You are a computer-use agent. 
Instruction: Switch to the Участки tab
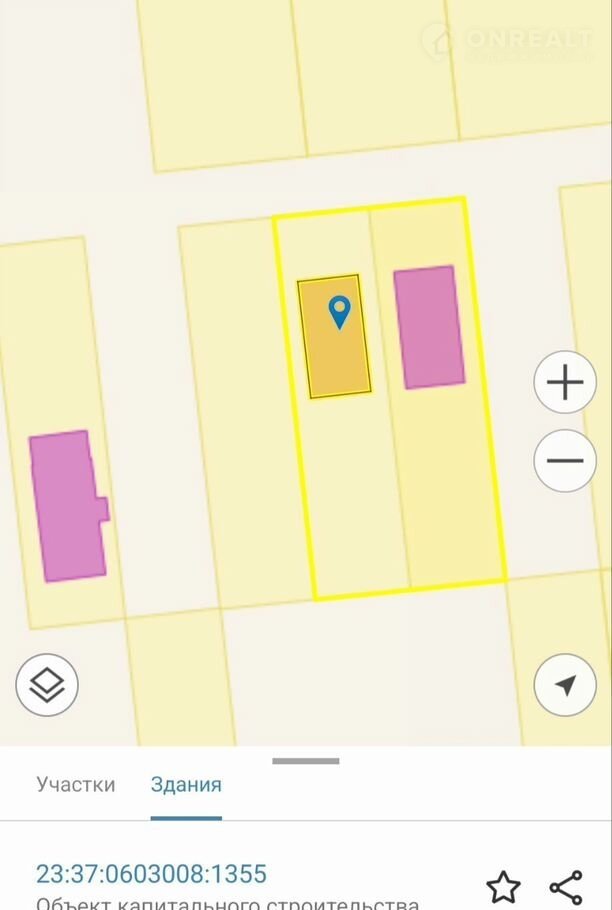point(76,784)
